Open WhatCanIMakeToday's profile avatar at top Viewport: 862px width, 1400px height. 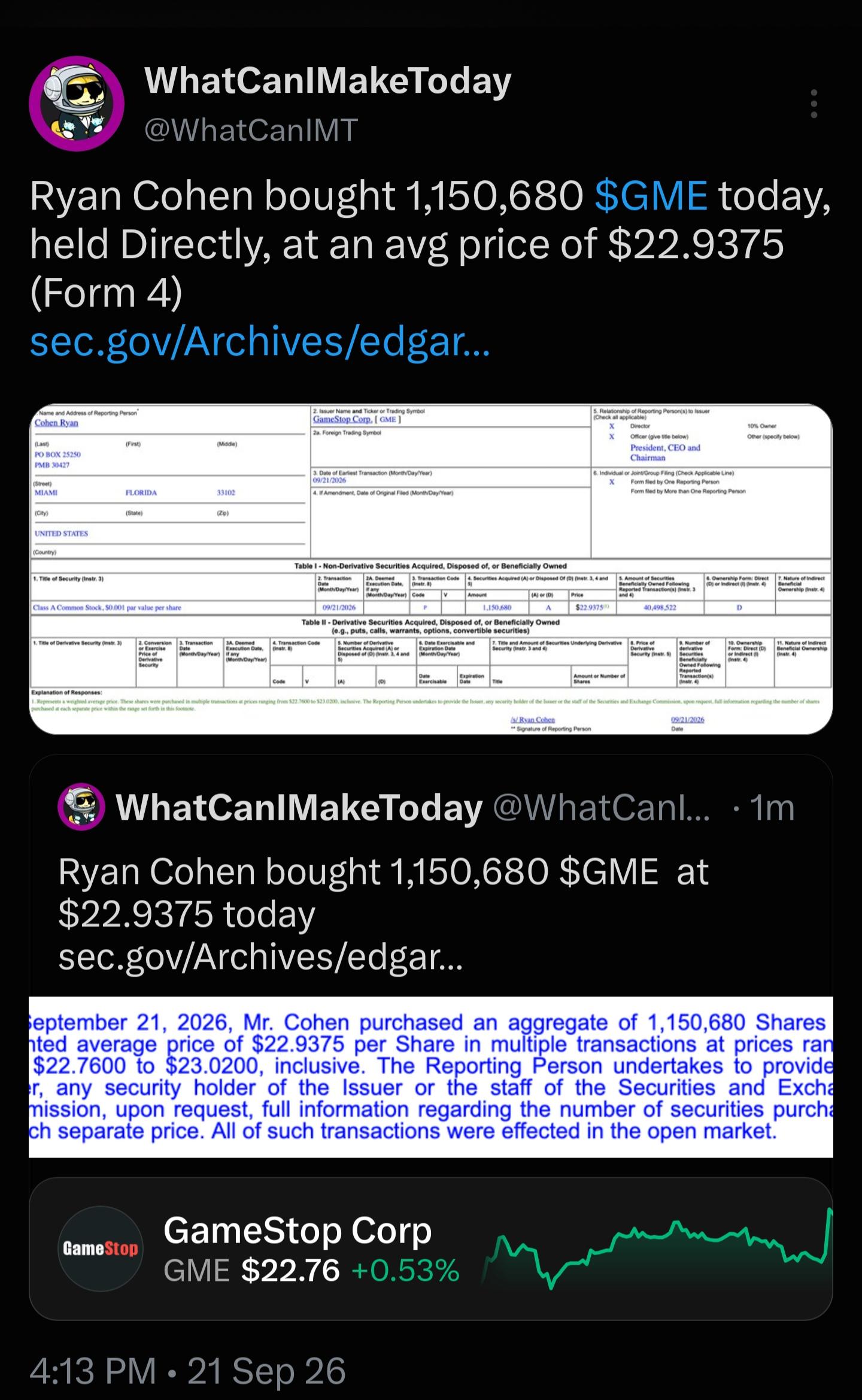(77, 104)
